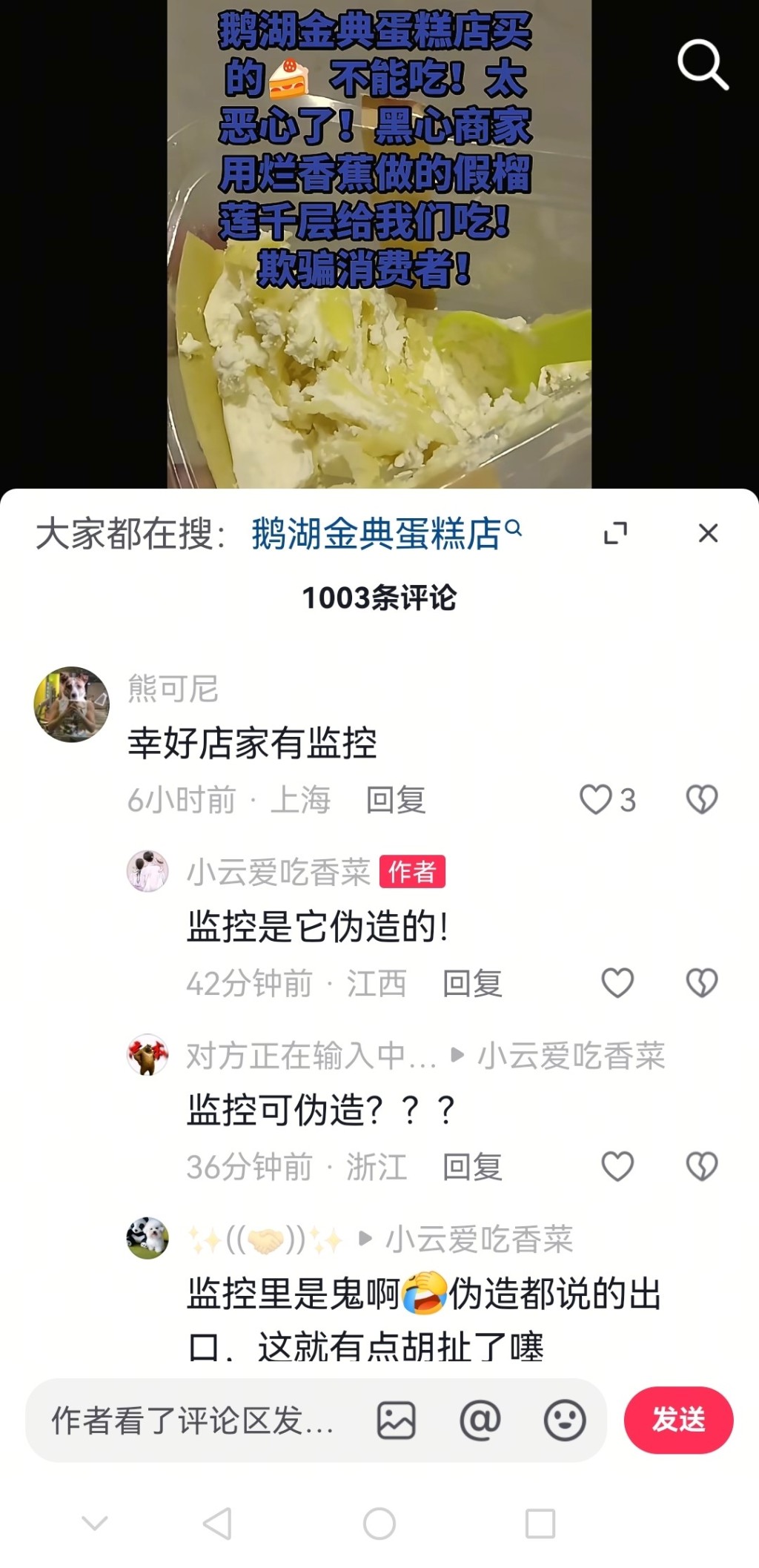Open the search magnifier over the video

703,66
